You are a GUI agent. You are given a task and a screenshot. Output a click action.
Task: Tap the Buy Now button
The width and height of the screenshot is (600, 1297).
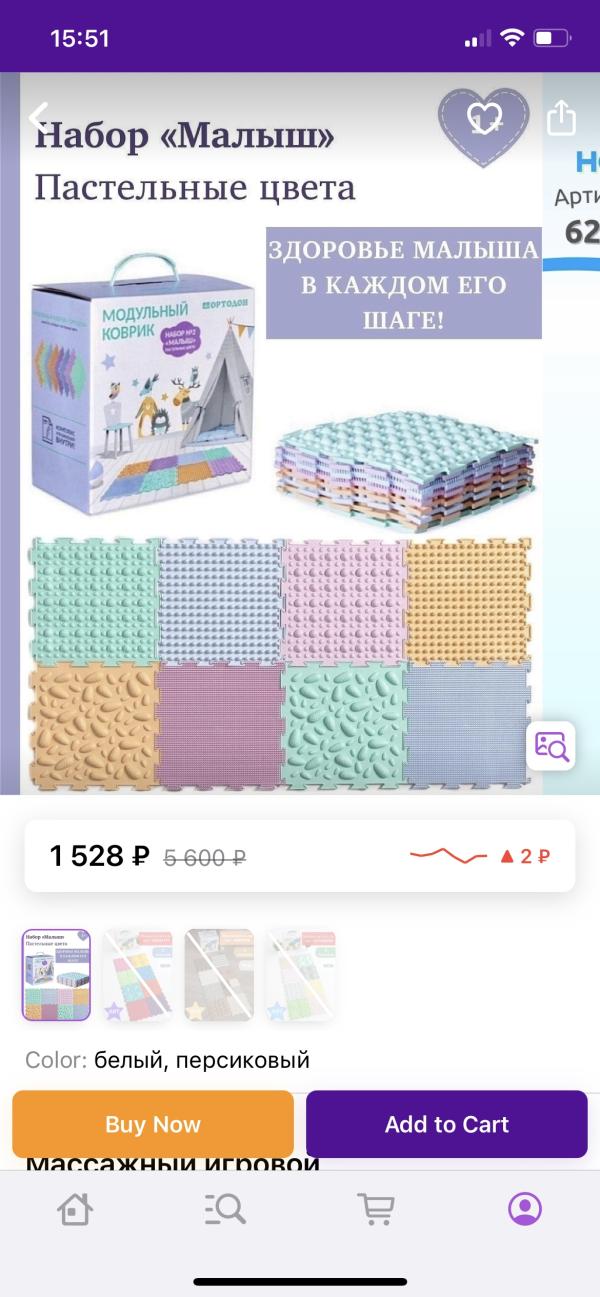(153, 1124)
